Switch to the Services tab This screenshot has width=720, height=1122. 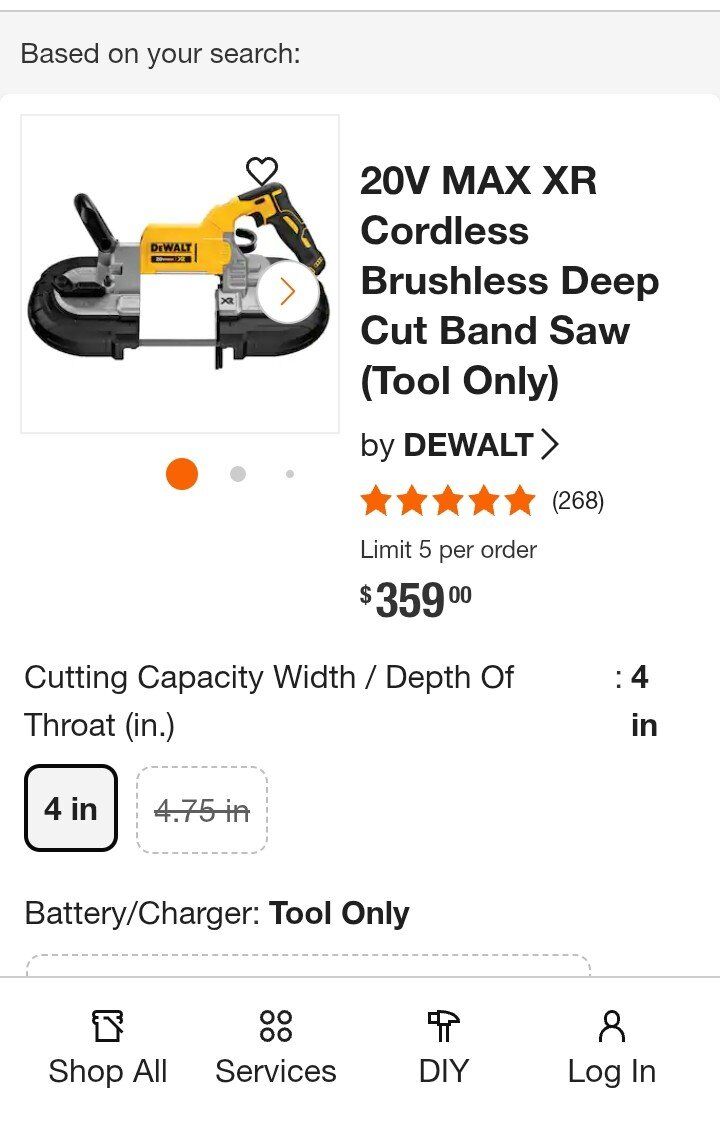click(x=276, y=1047)
